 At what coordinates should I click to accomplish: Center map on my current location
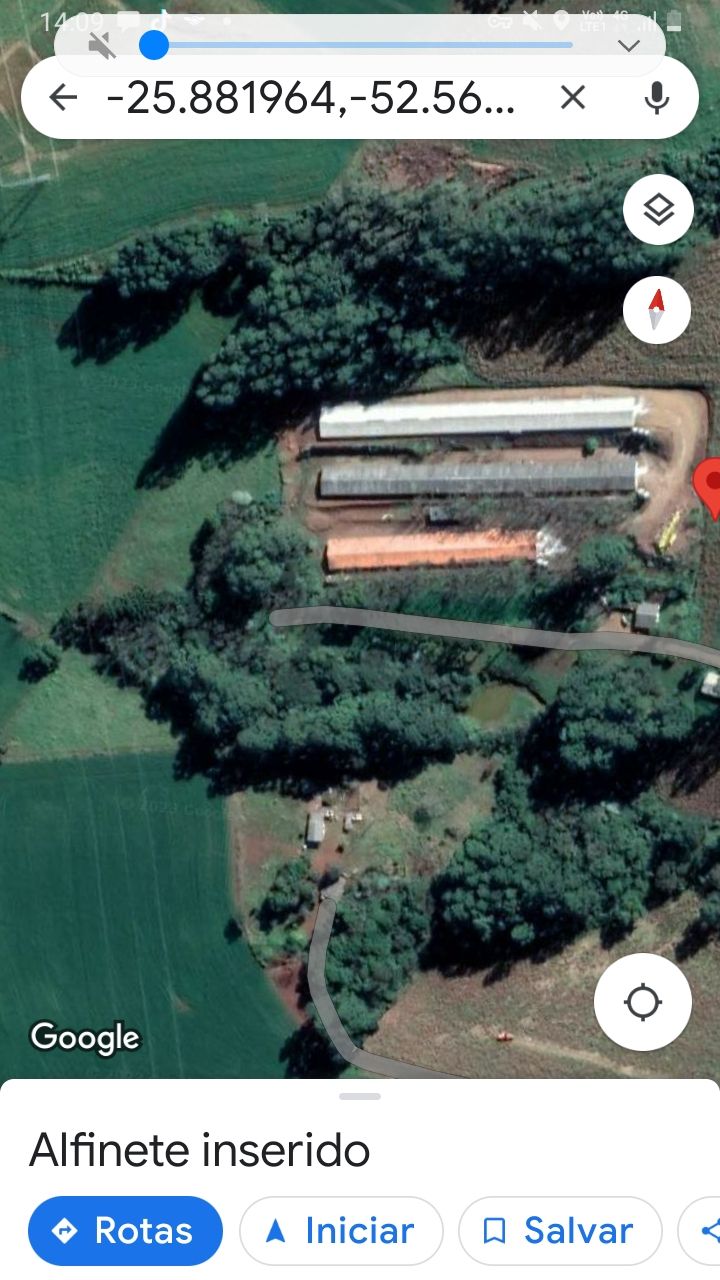point(643,1002)
